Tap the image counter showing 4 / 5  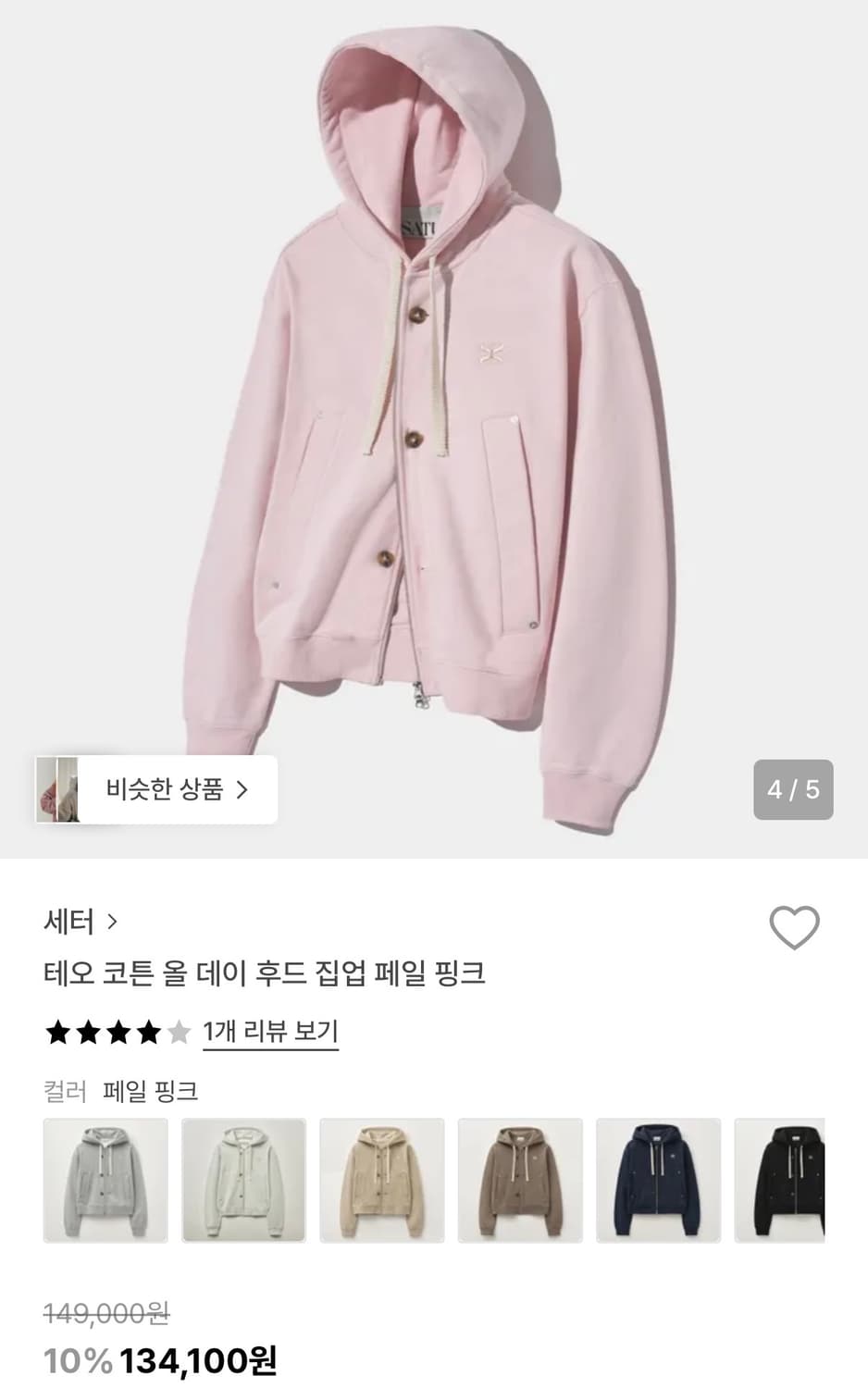pos(793,789)
